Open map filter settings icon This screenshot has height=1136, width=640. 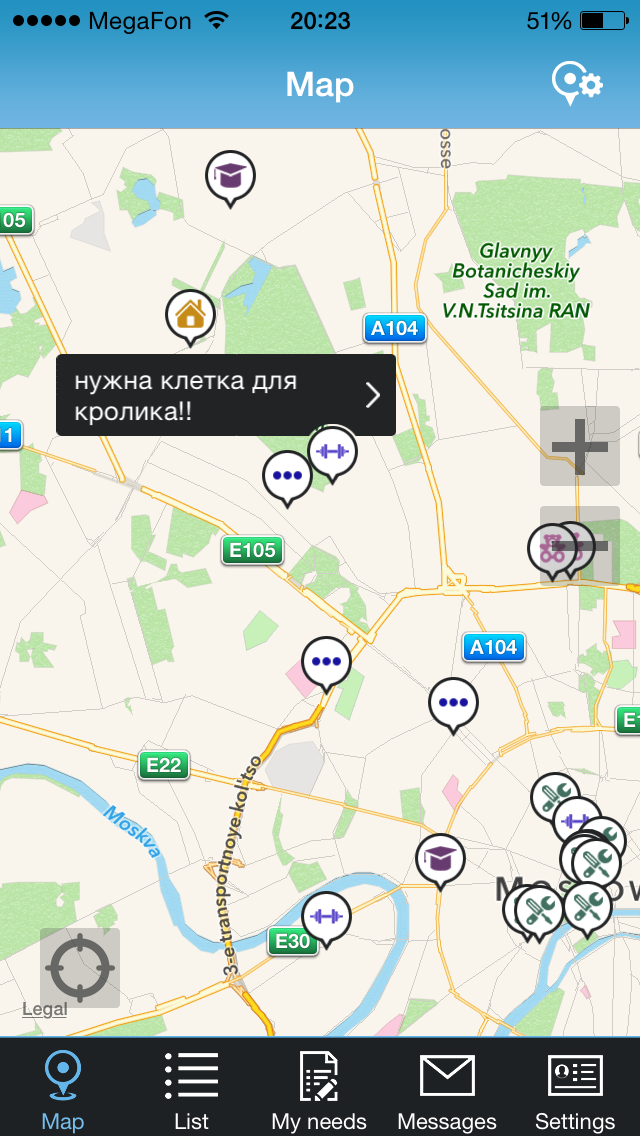coord(577,85)
